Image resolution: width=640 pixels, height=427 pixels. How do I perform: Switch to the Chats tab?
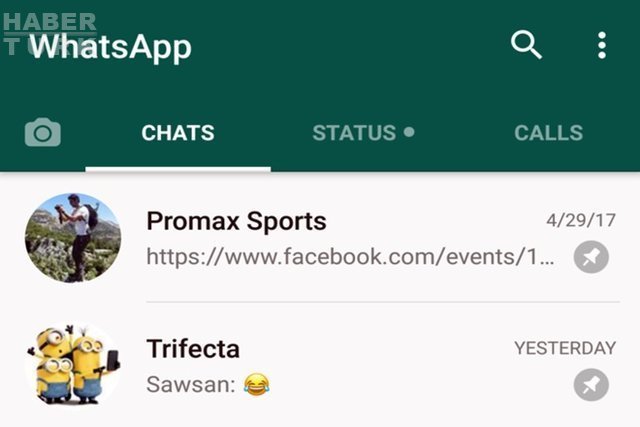point(178,133)
